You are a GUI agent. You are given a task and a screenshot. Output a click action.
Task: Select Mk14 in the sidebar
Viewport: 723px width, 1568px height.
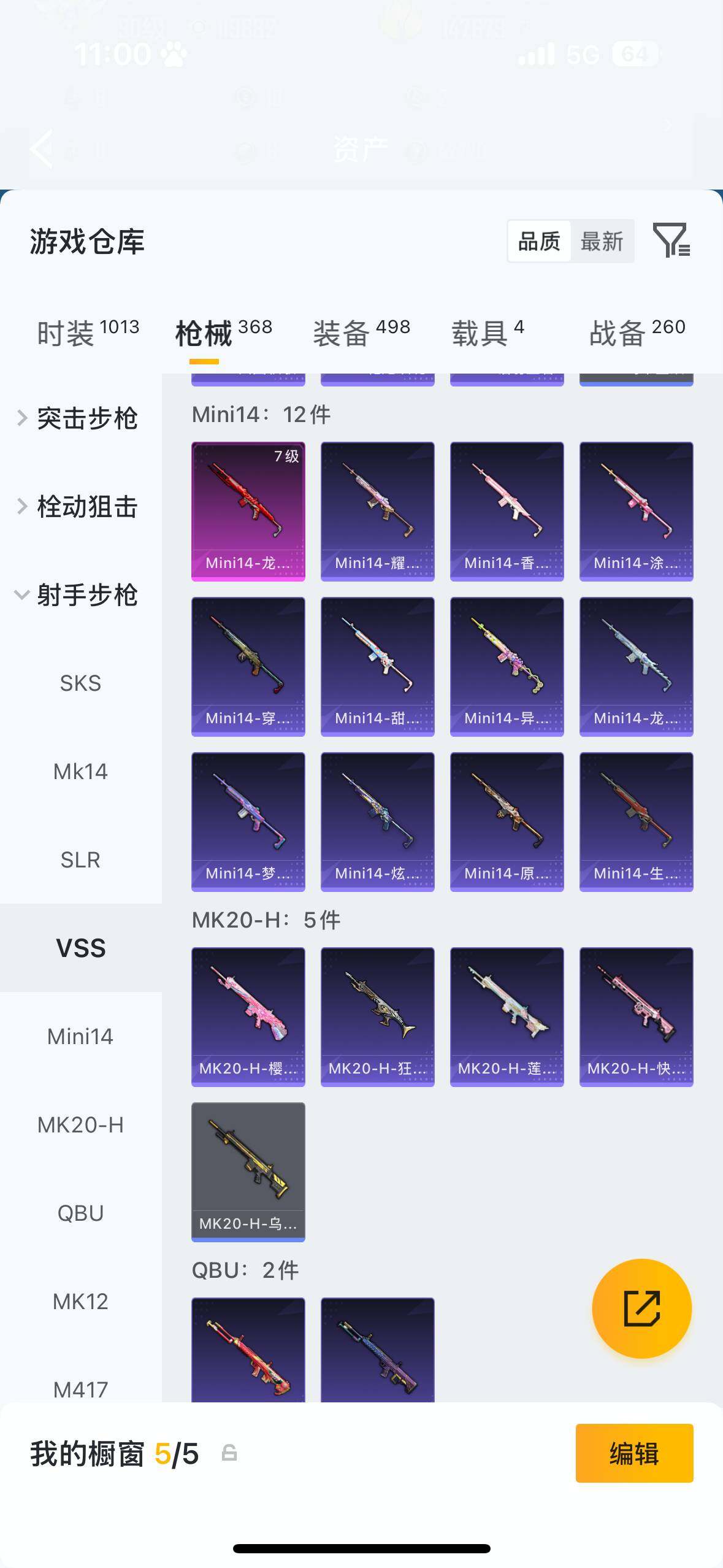[80, 771]
